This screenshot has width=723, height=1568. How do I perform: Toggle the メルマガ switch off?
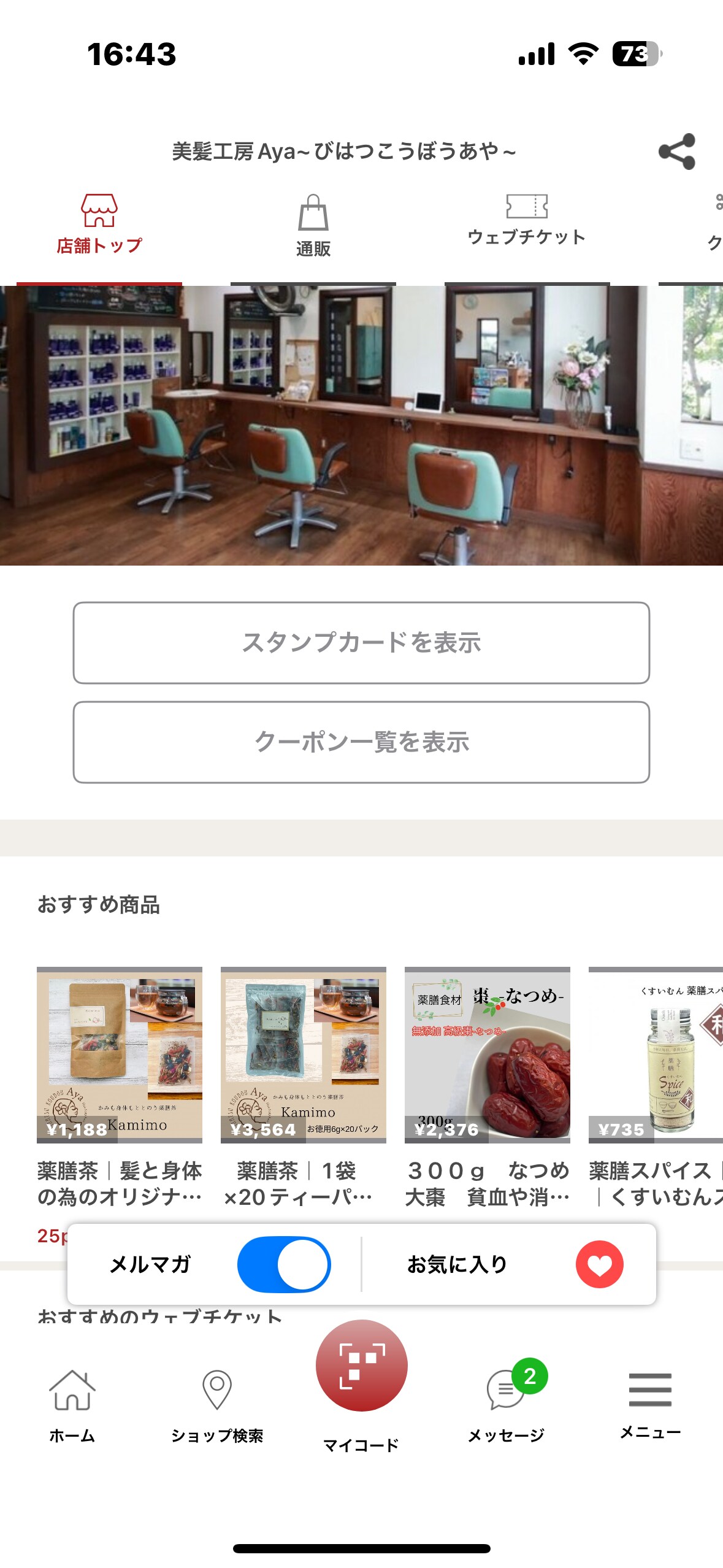point(284,1264)
